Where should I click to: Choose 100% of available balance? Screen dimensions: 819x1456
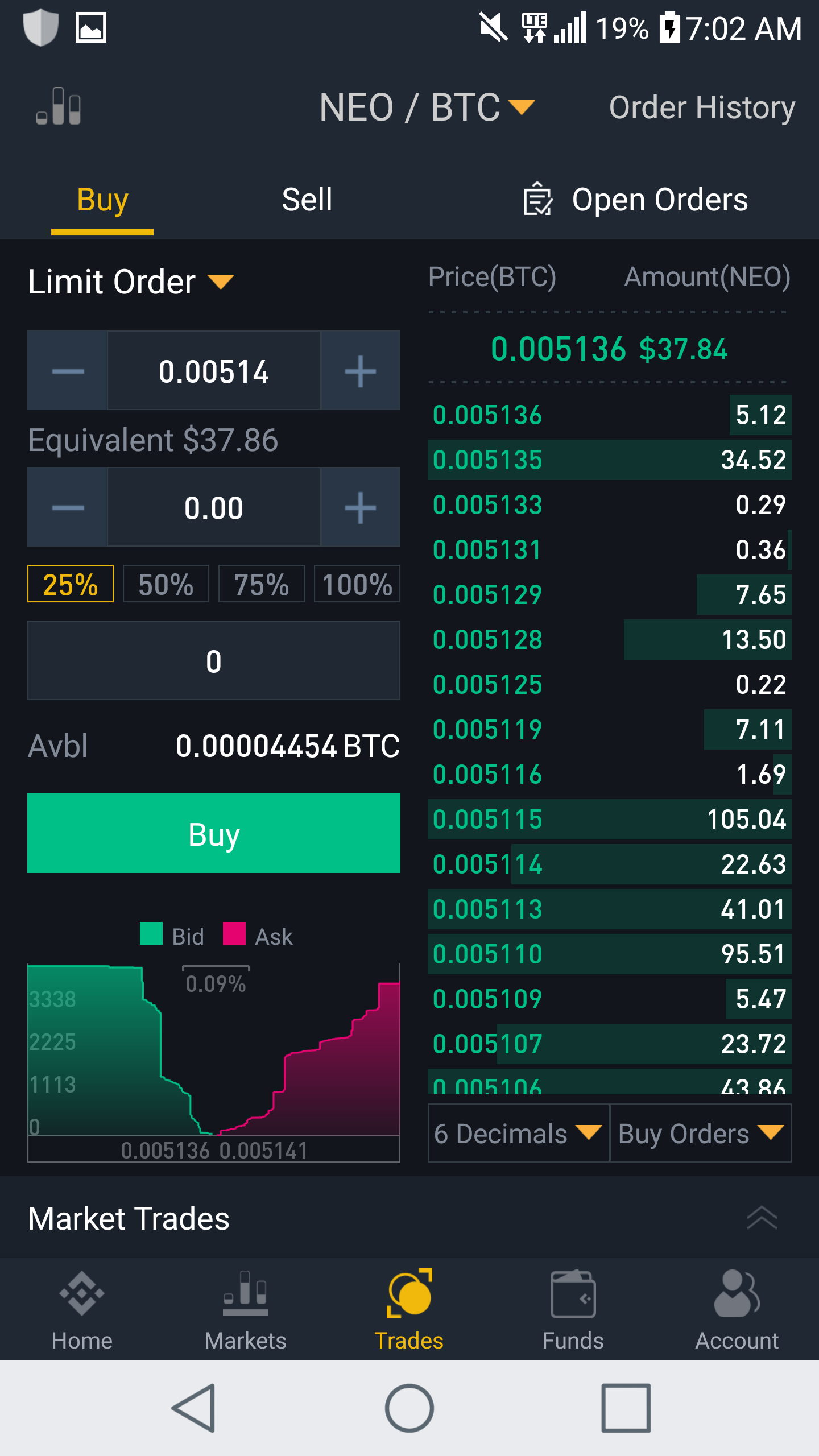[x=357, y=584]
